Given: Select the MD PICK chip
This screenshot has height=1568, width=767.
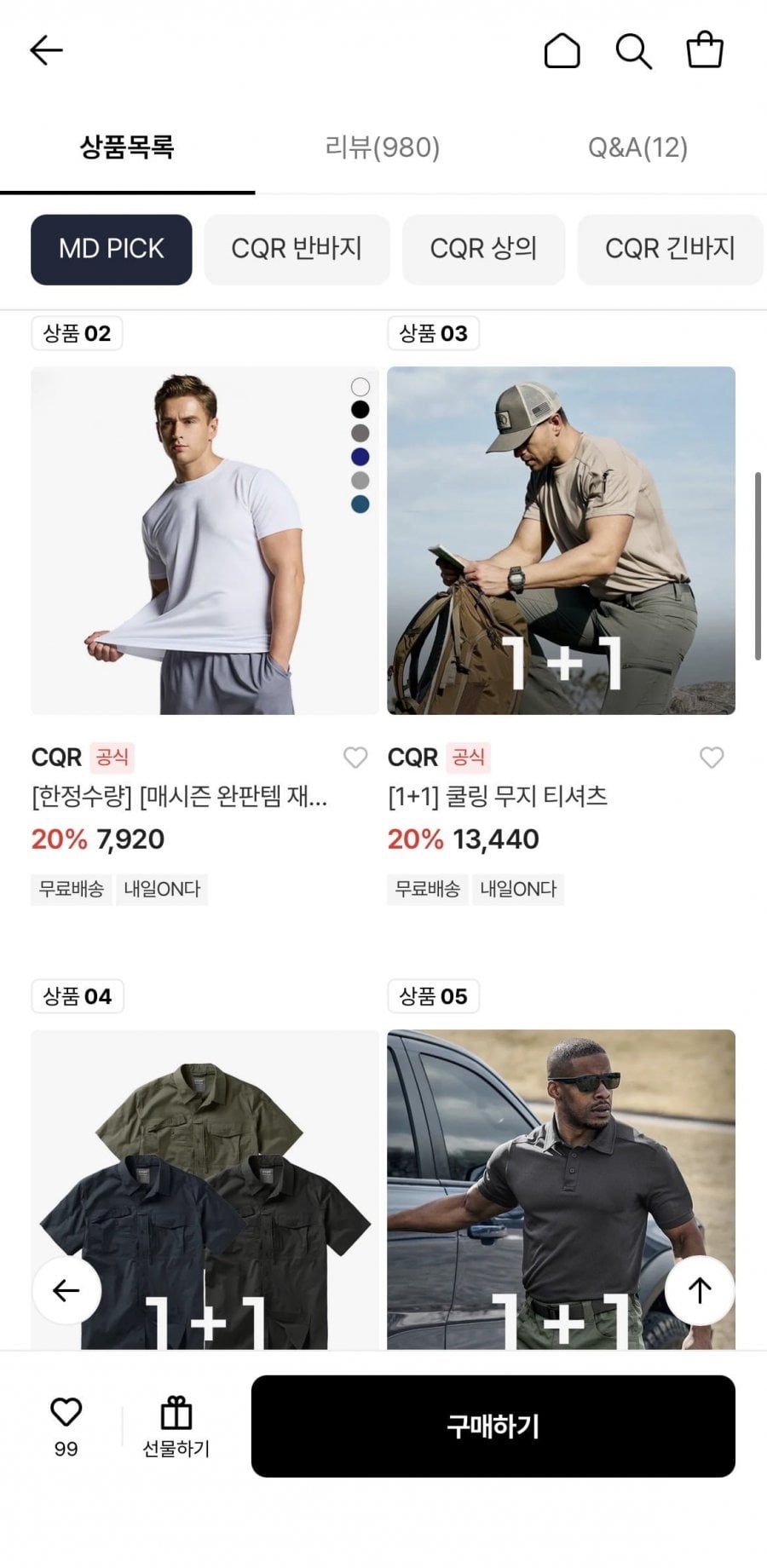Looking at the screenshot, I should [x=112, y=249].
